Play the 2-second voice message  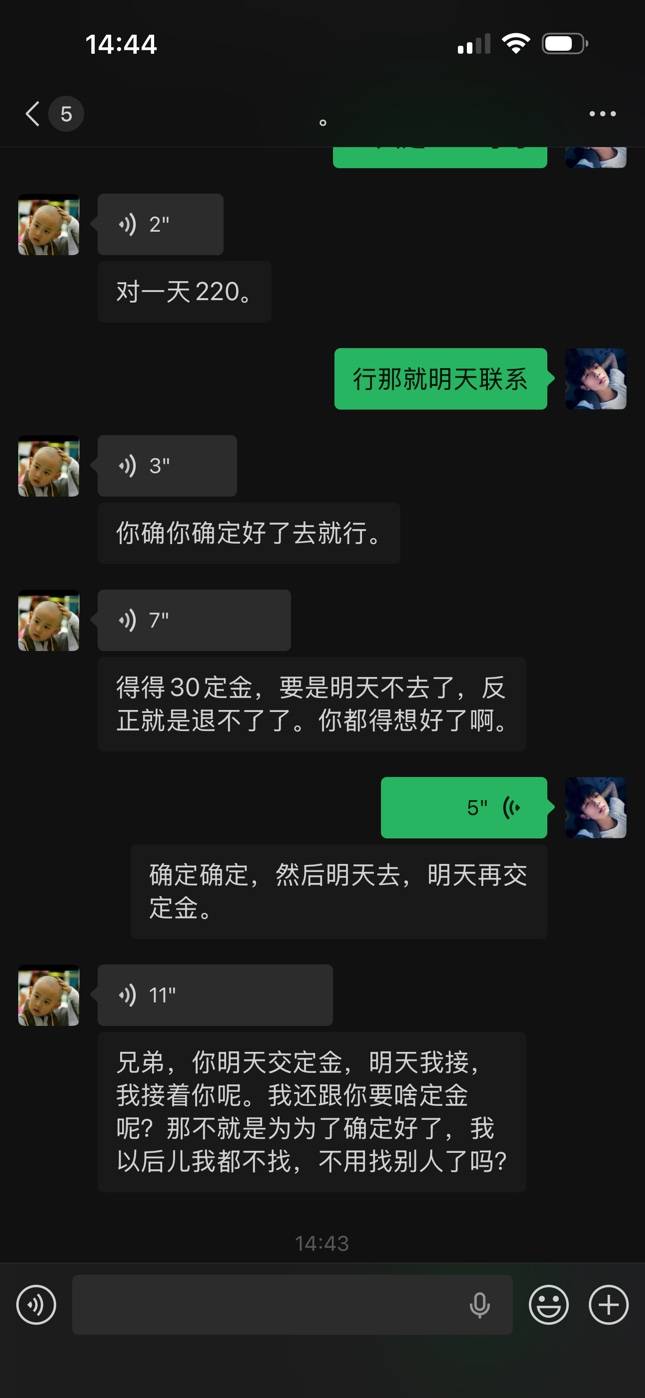(x=160, y=224)
